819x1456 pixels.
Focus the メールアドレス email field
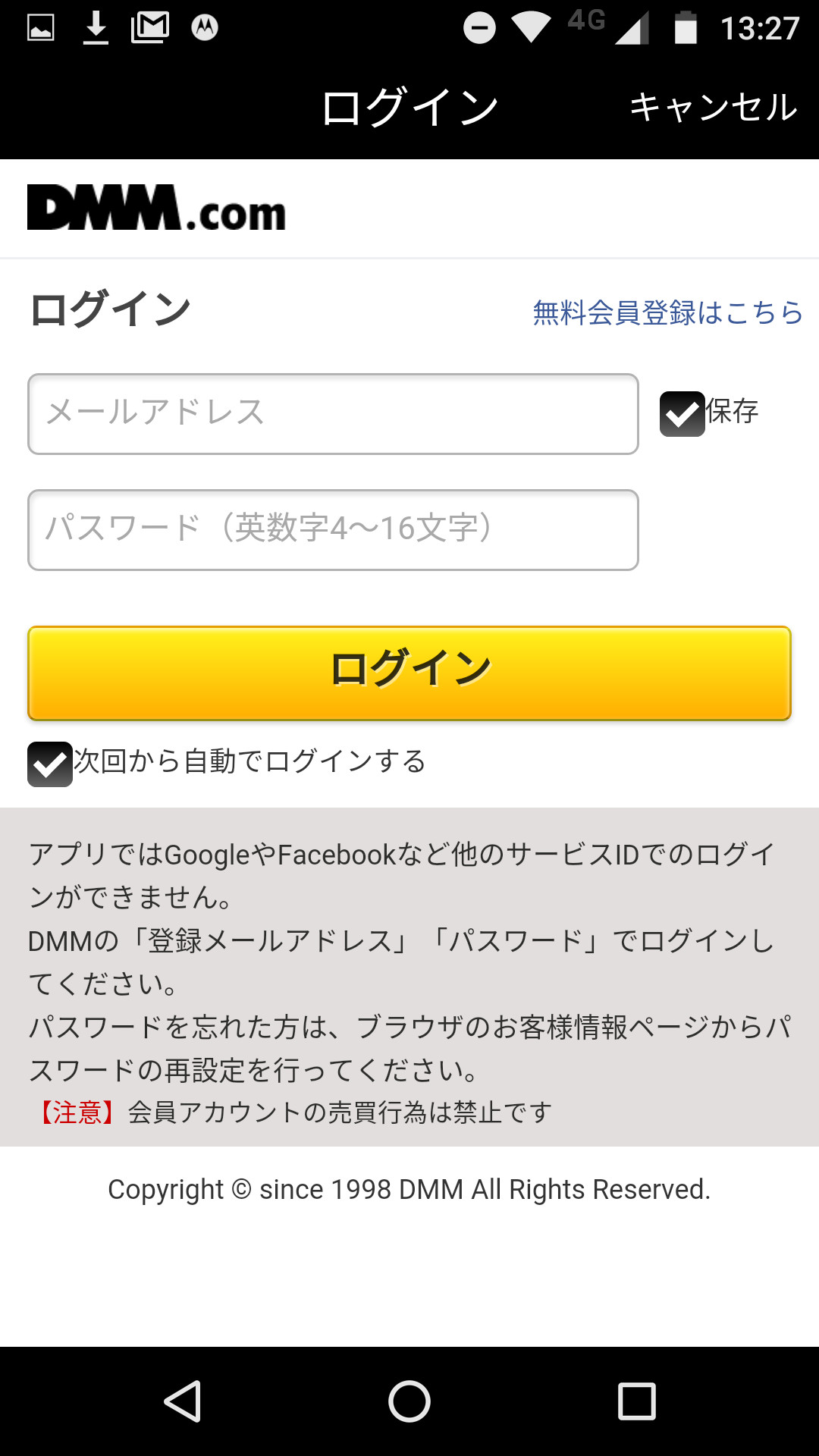tap(333, 414)
